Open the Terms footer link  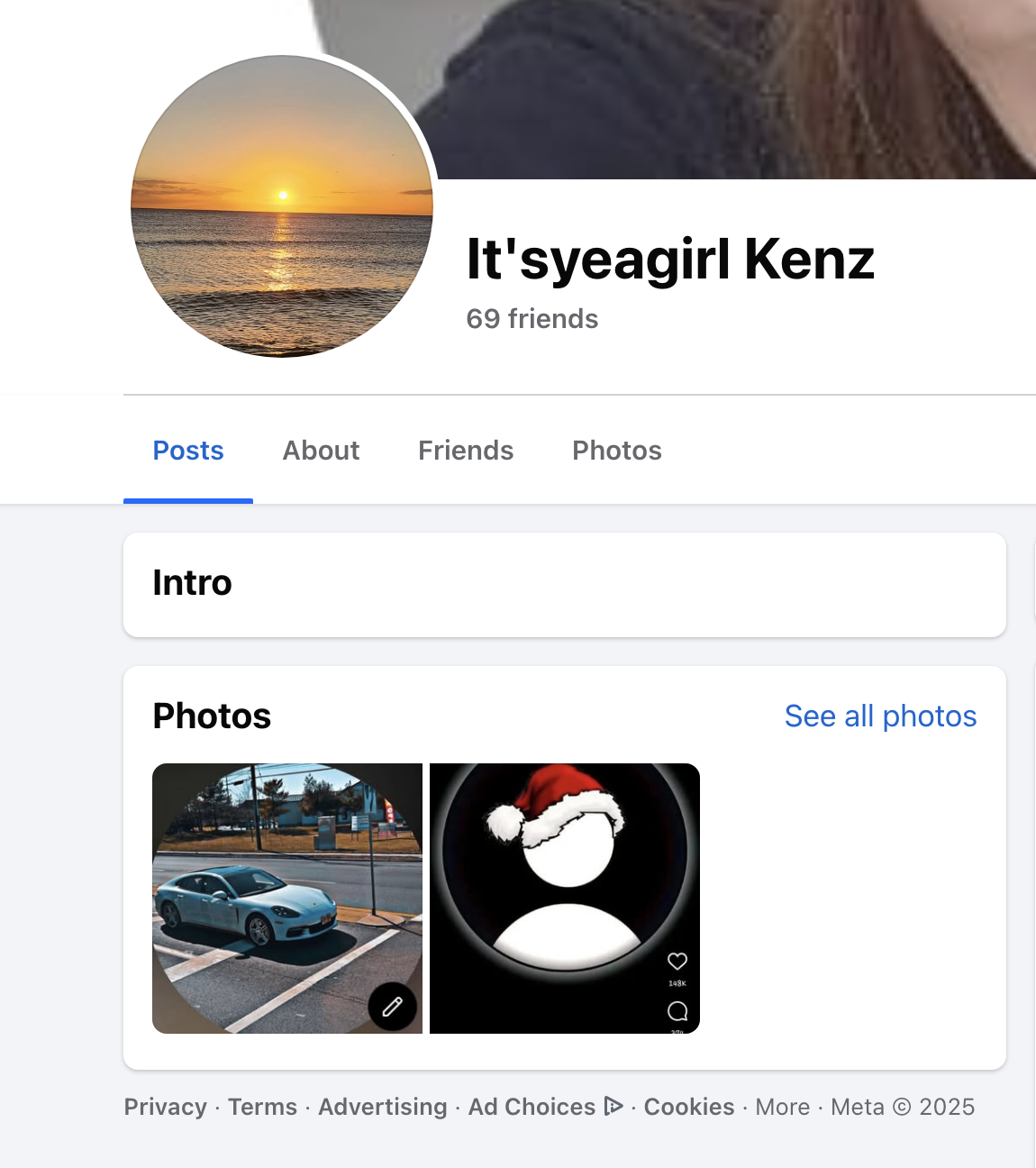[x=262, y=1107]
